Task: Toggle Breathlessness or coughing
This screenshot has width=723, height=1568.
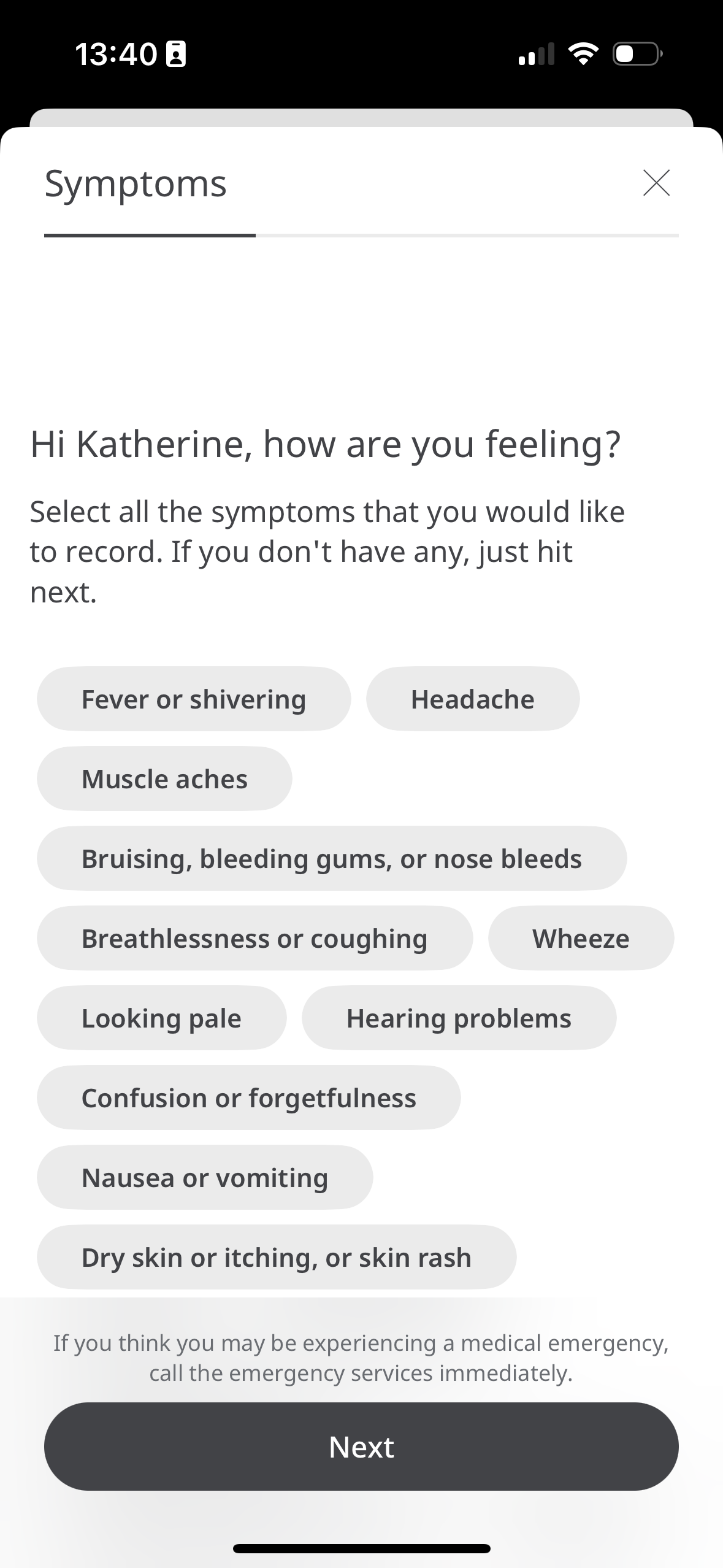Action: coord(254,938)
